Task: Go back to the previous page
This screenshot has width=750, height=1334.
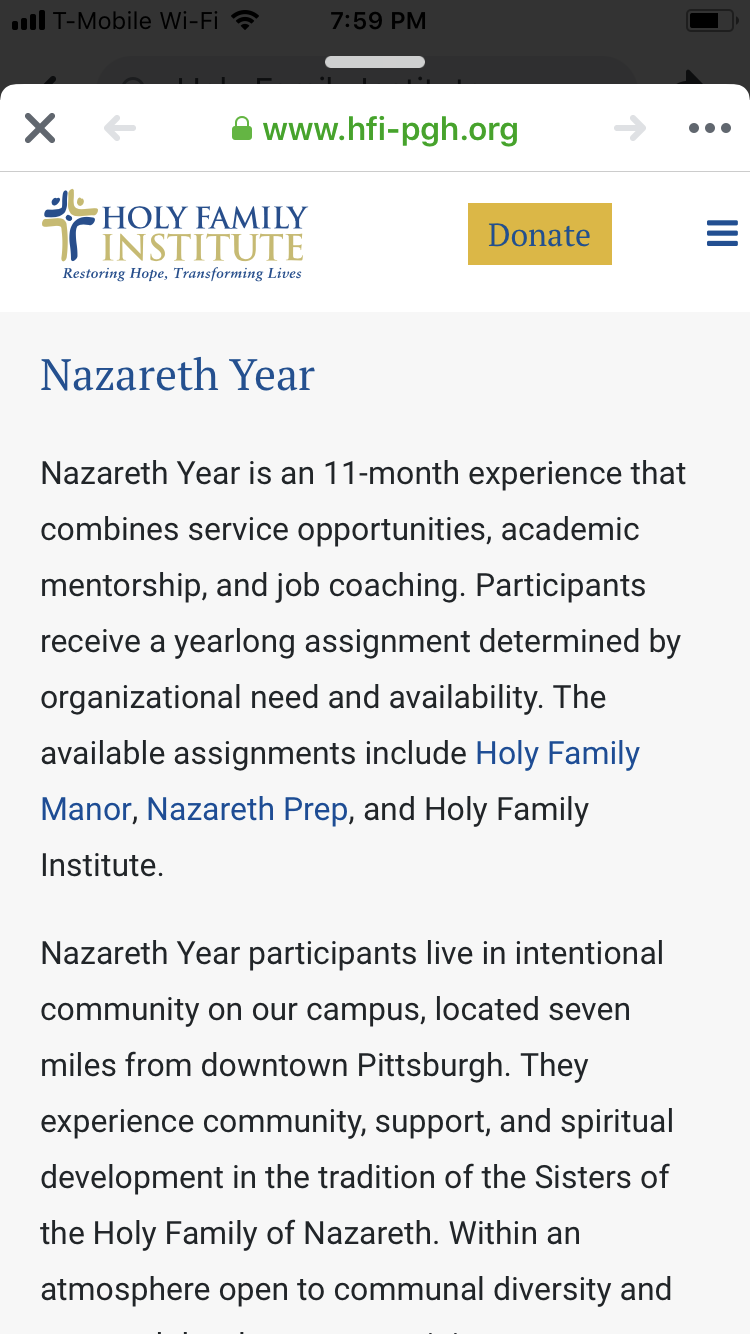Action: [119, 128]
